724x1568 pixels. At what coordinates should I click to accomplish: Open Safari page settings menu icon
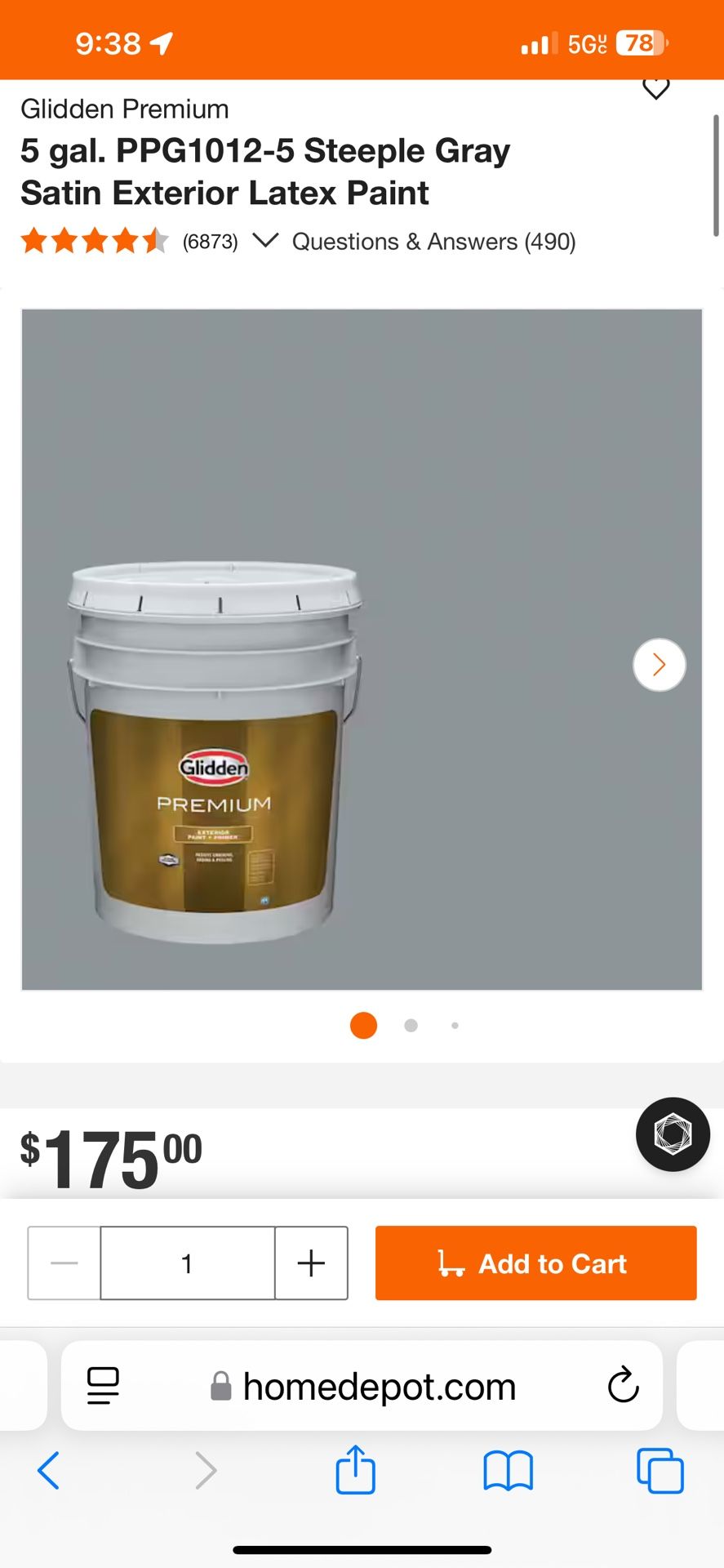pos(103,1386)
